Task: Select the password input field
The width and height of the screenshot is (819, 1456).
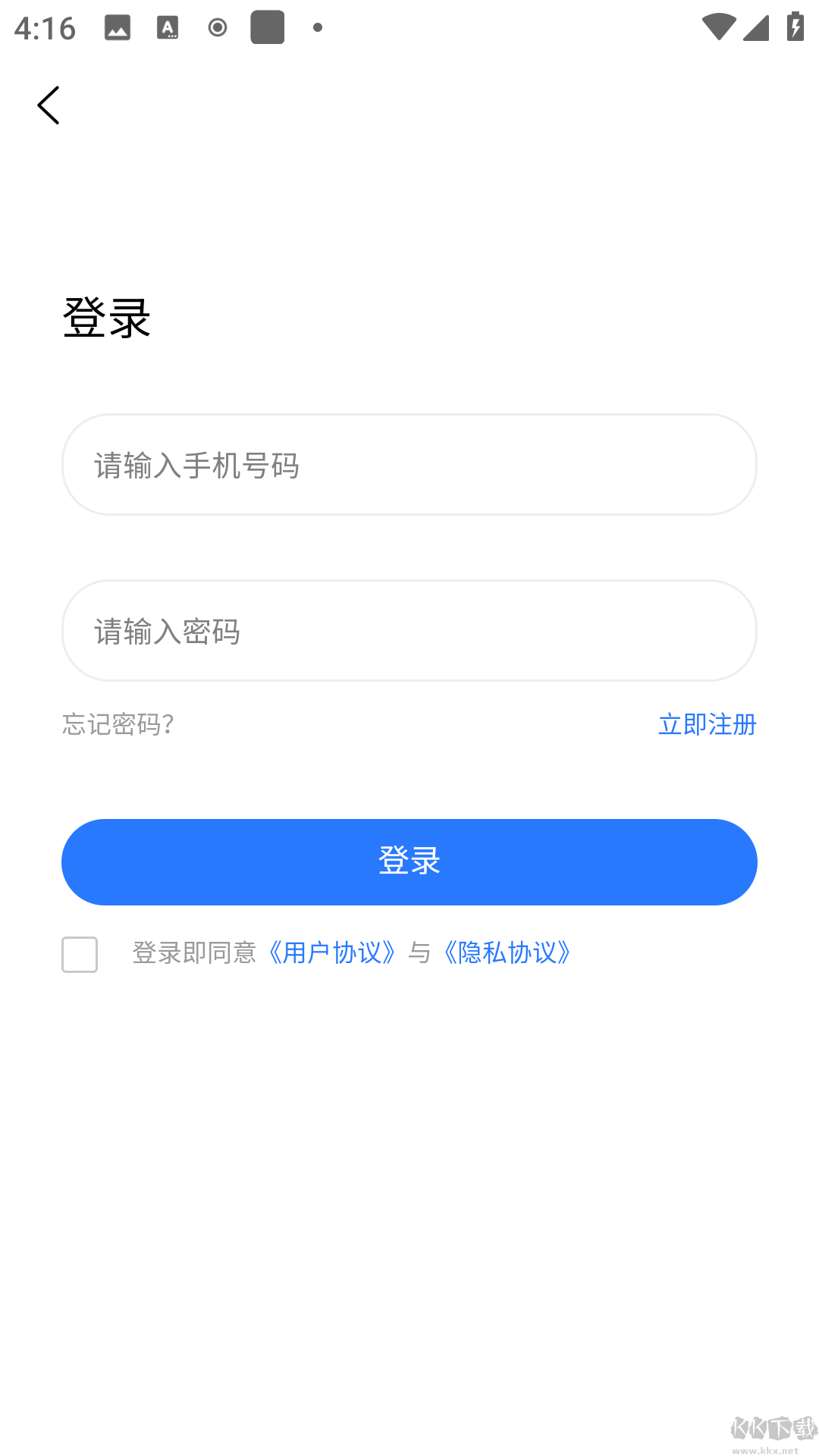Action: click(x=409, y=631)
